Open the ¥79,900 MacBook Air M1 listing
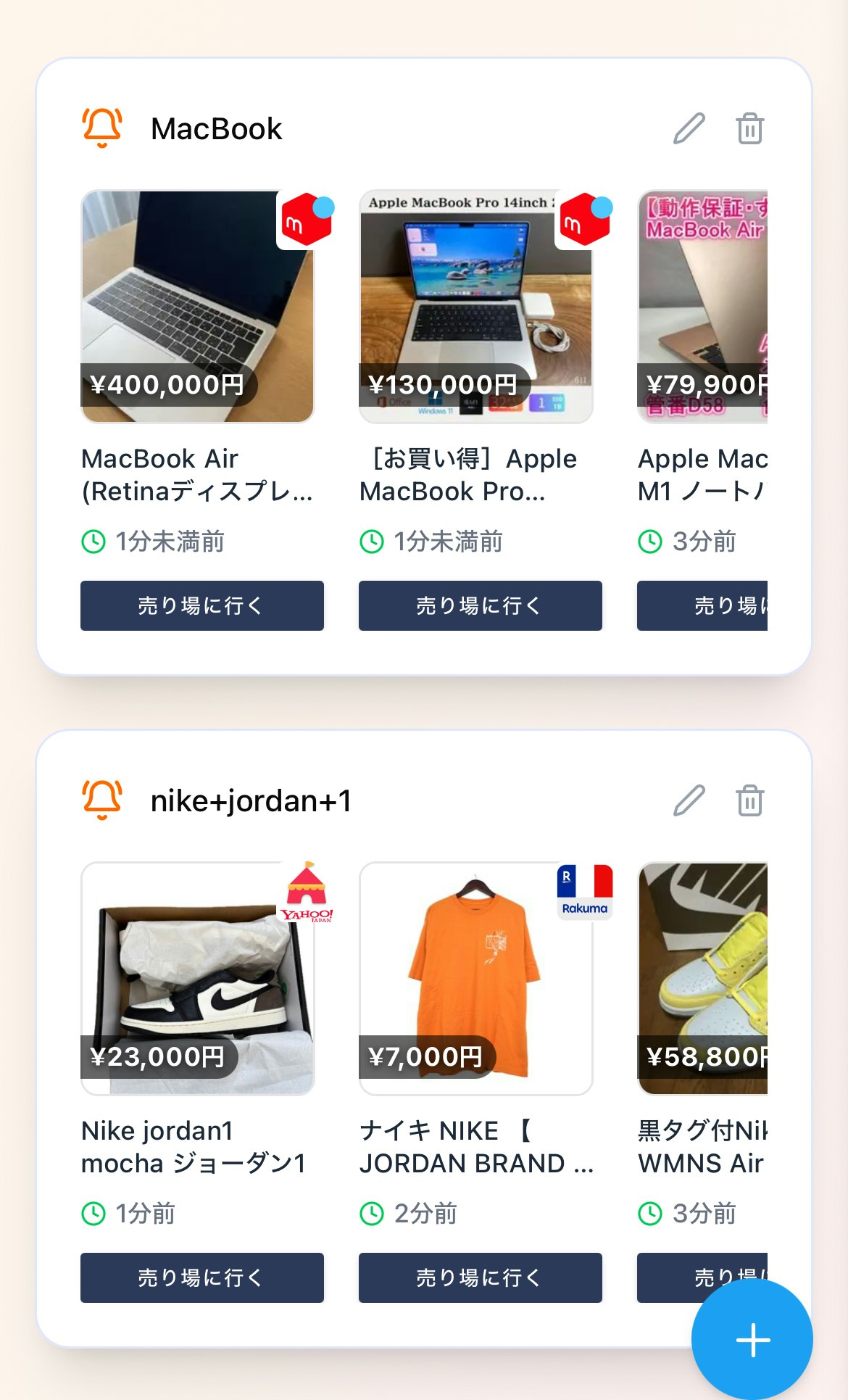This screenshot has width=848, height=1400. pos(702,307)
